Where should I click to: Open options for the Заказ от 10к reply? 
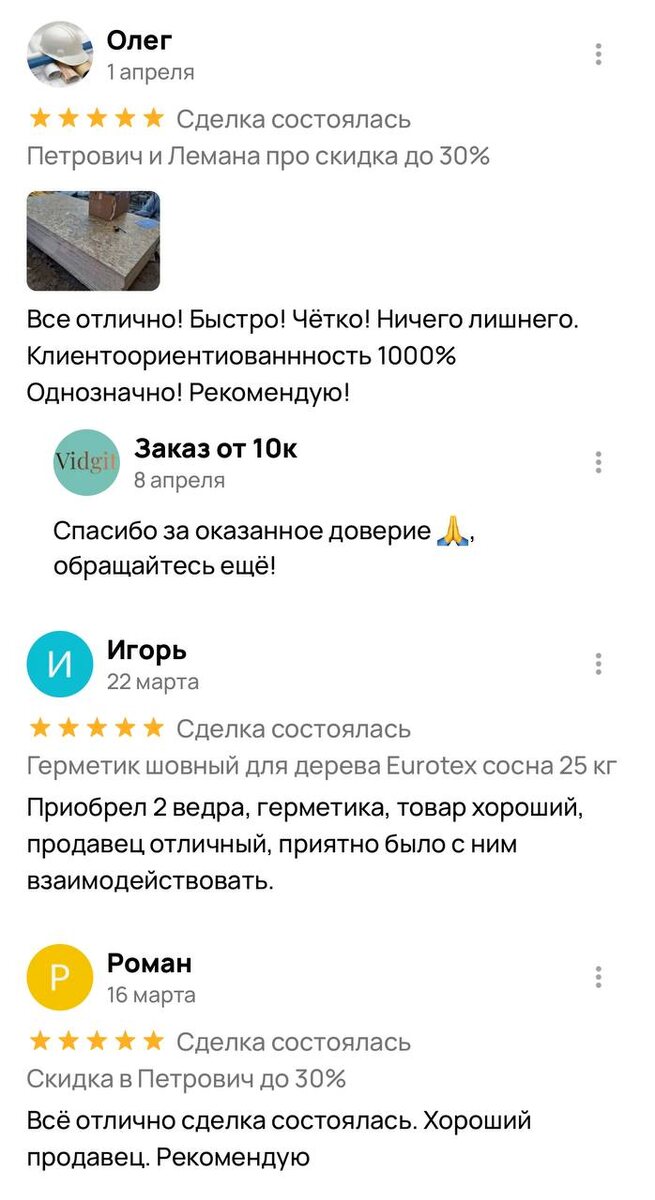(x=598, y=462)
